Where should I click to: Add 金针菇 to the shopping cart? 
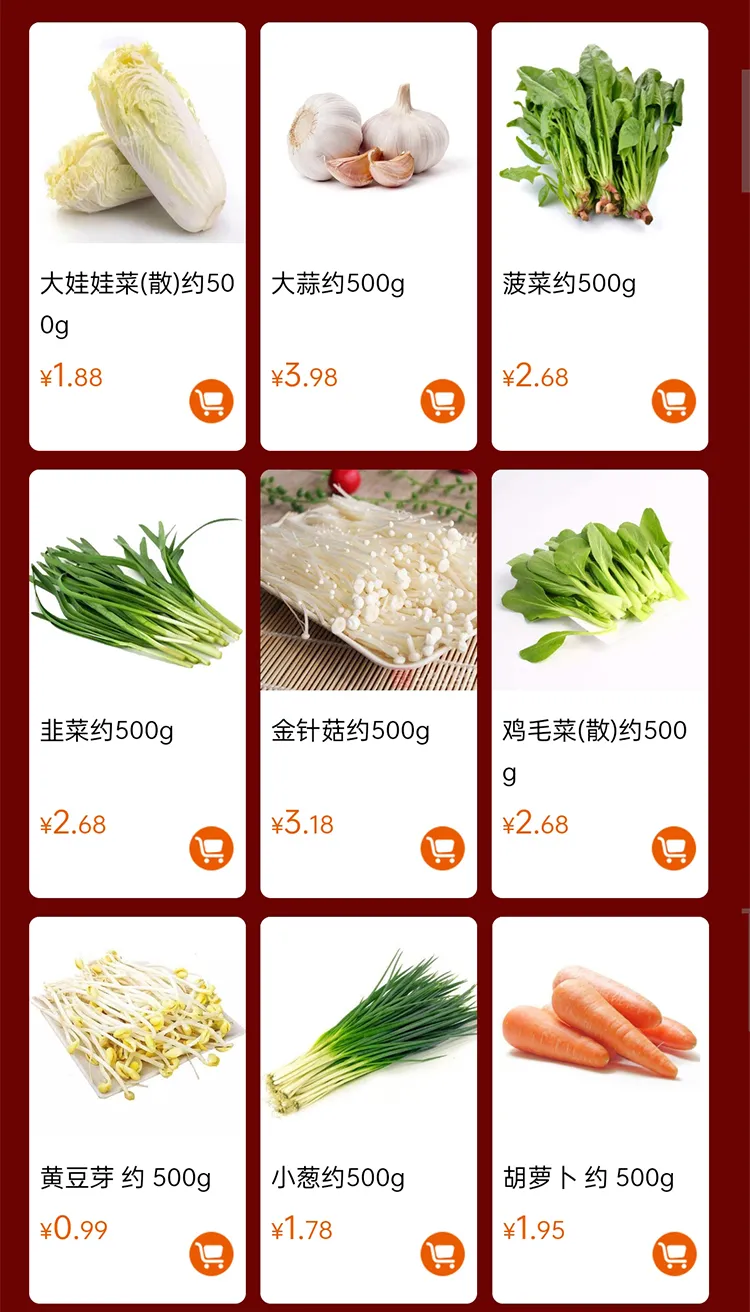pos(442,848)
